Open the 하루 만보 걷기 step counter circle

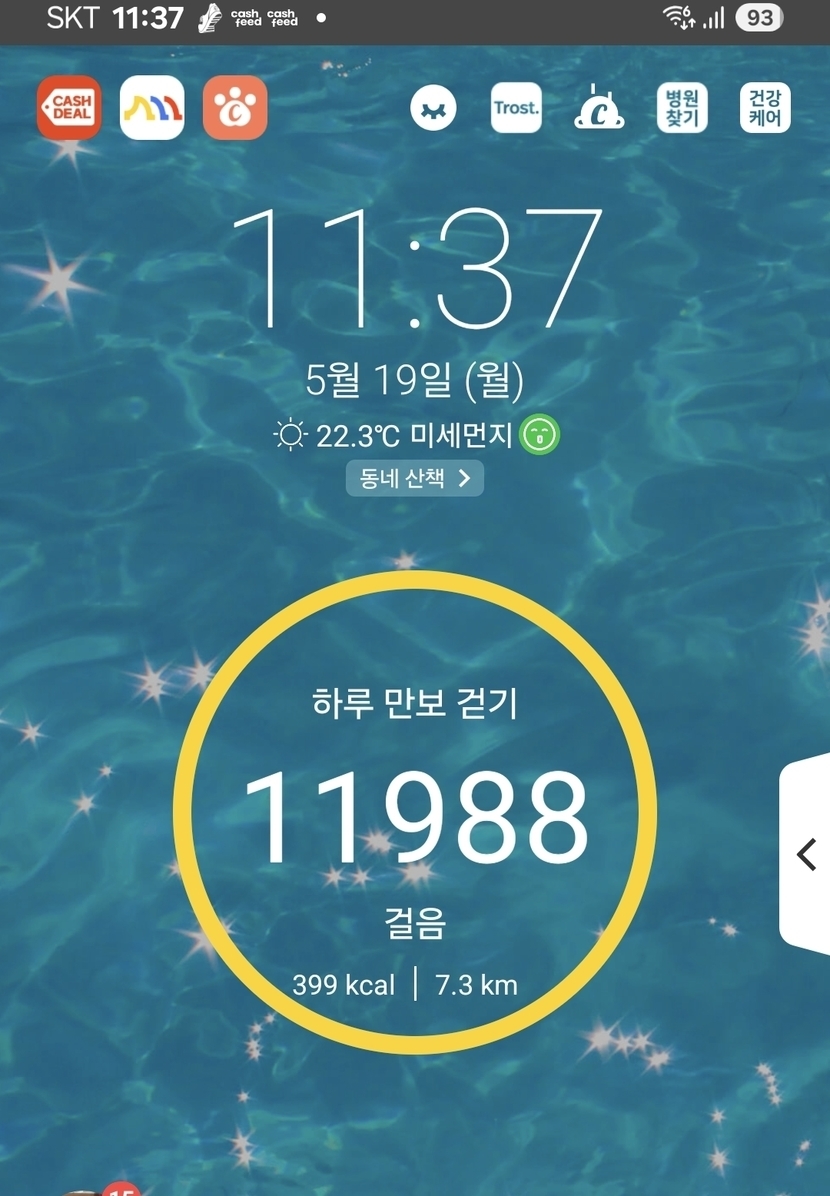point(415,812)
